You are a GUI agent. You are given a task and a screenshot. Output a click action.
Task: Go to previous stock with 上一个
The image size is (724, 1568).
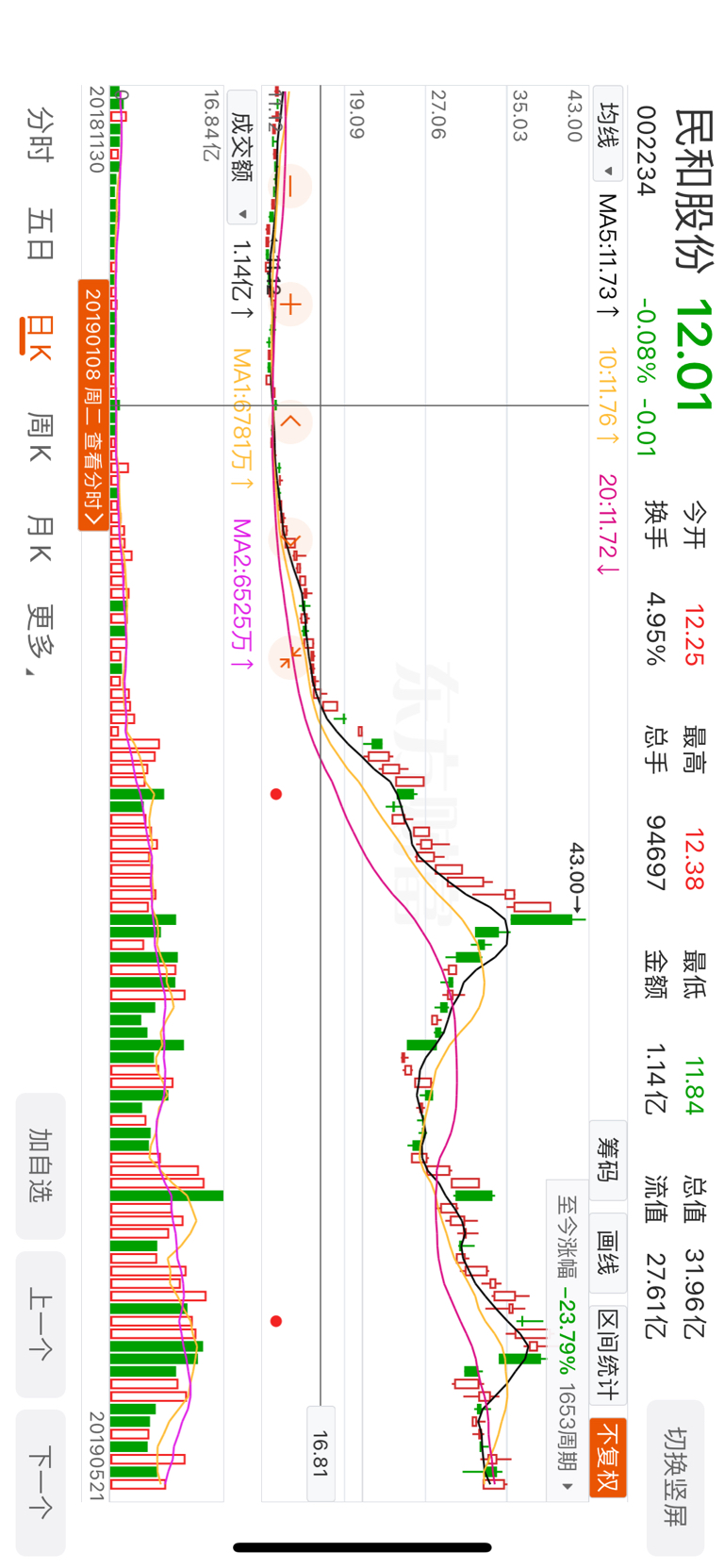(41, 1324)
